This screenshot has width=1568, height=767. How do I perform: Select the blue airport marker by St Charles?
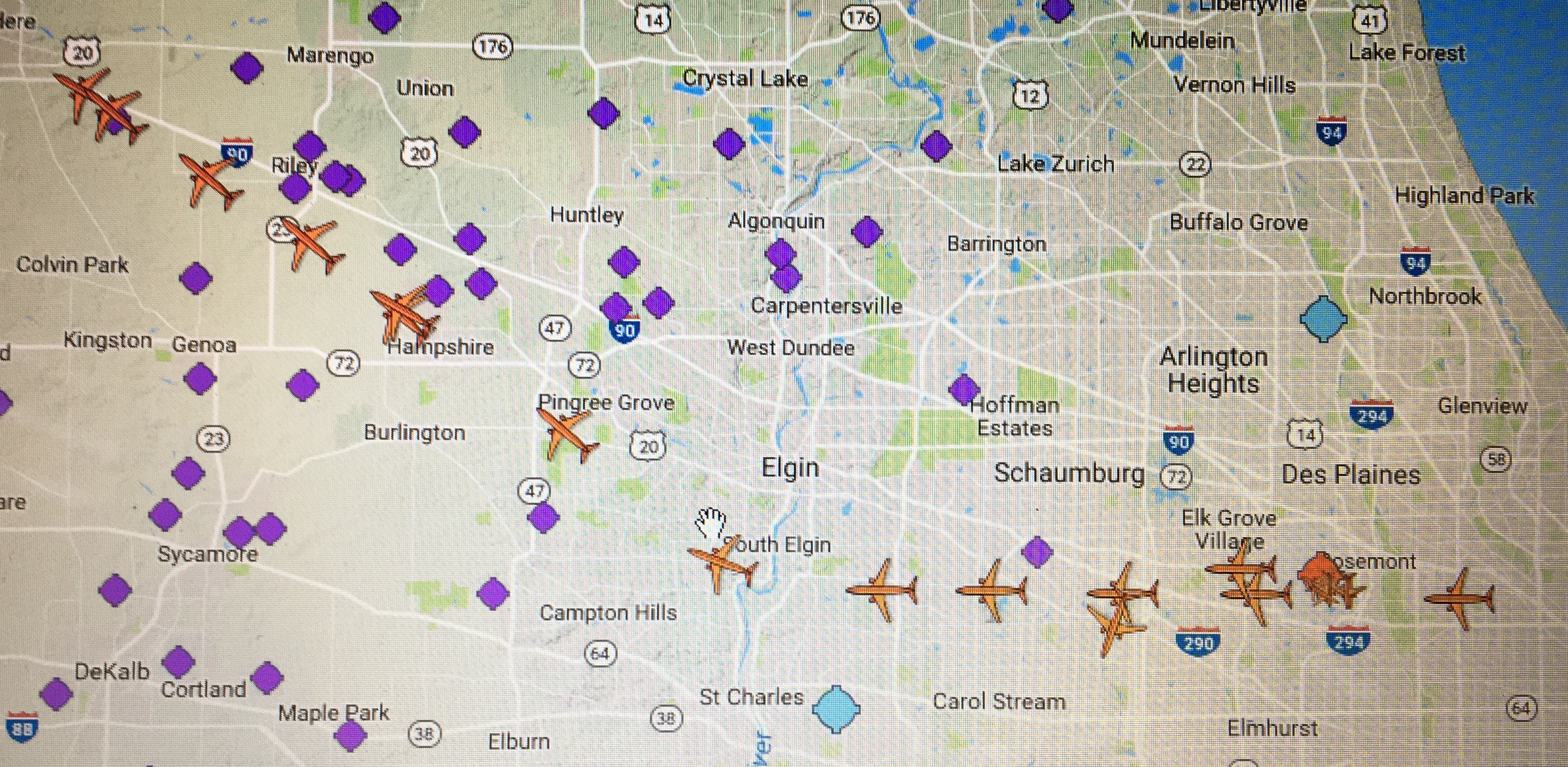point(836,710)
